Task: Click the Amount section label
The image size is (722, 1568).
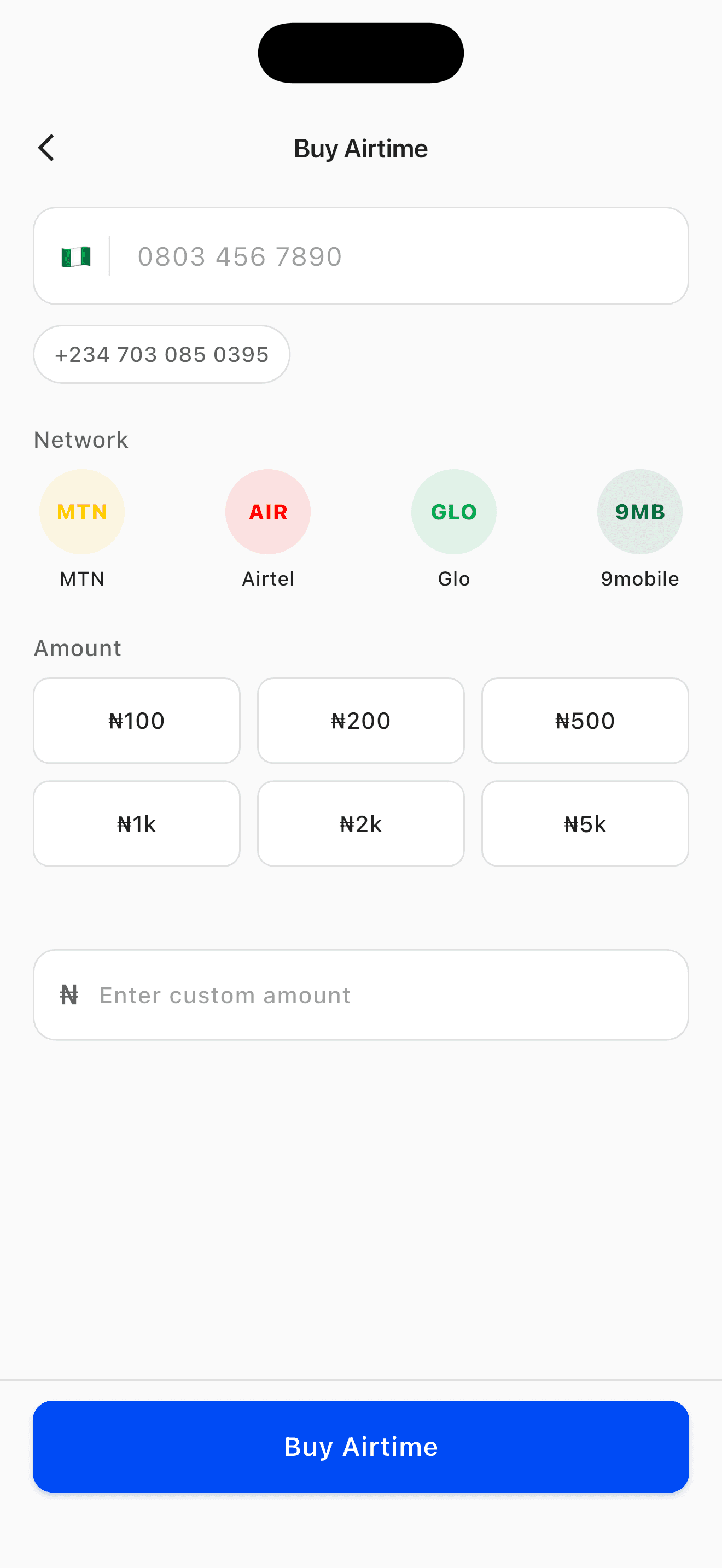Action: [77, 648]
